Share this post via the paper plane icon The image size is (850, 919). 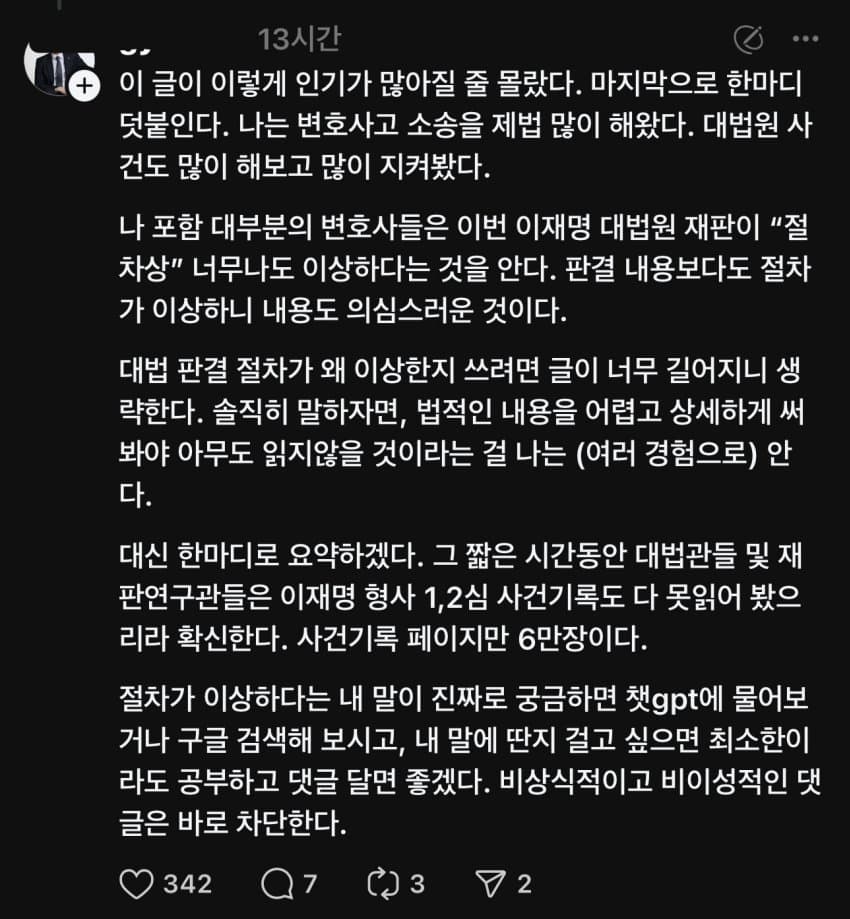(x=491, y=883)
